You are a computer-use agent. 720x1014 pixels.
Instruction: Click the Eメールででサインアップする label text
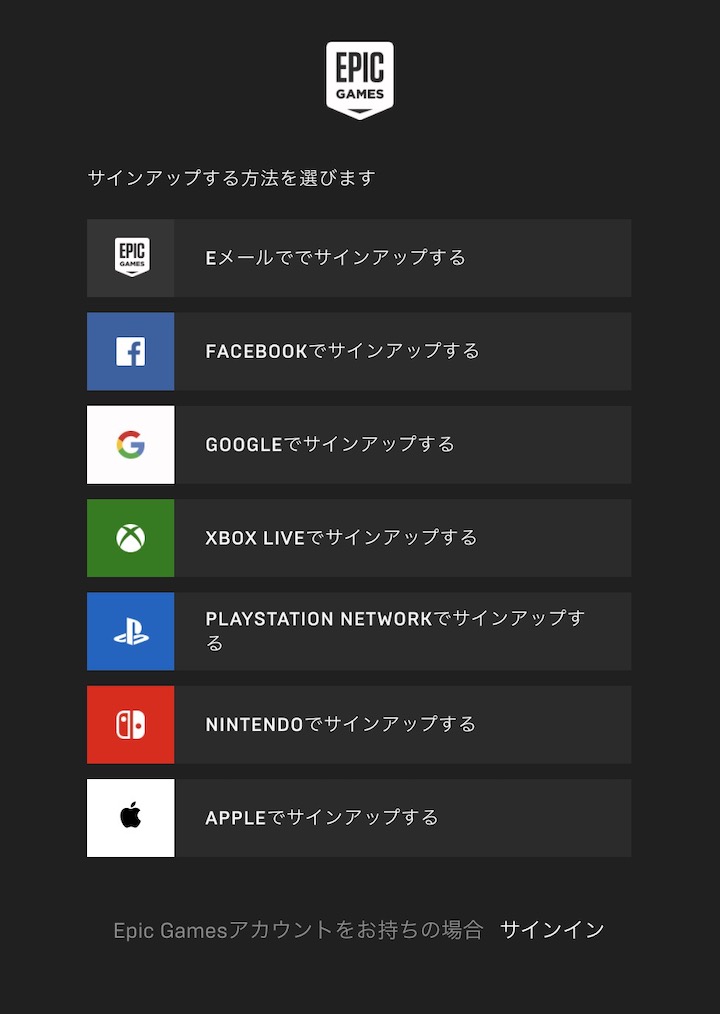coord(335,257)
